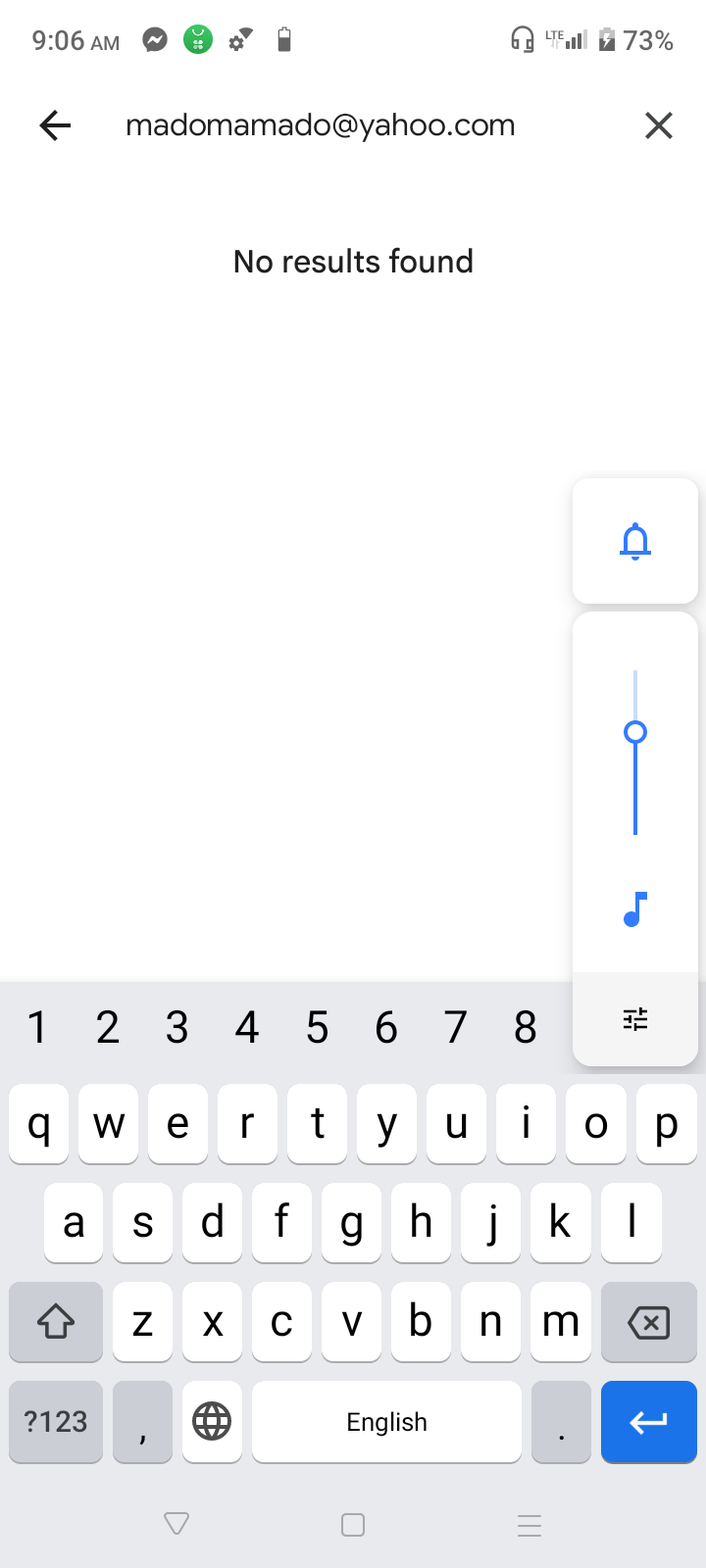Image resolution: width=706 pixels, height=1568 pixels.
Task: Tap the shift key
Action: (56, 1322)
